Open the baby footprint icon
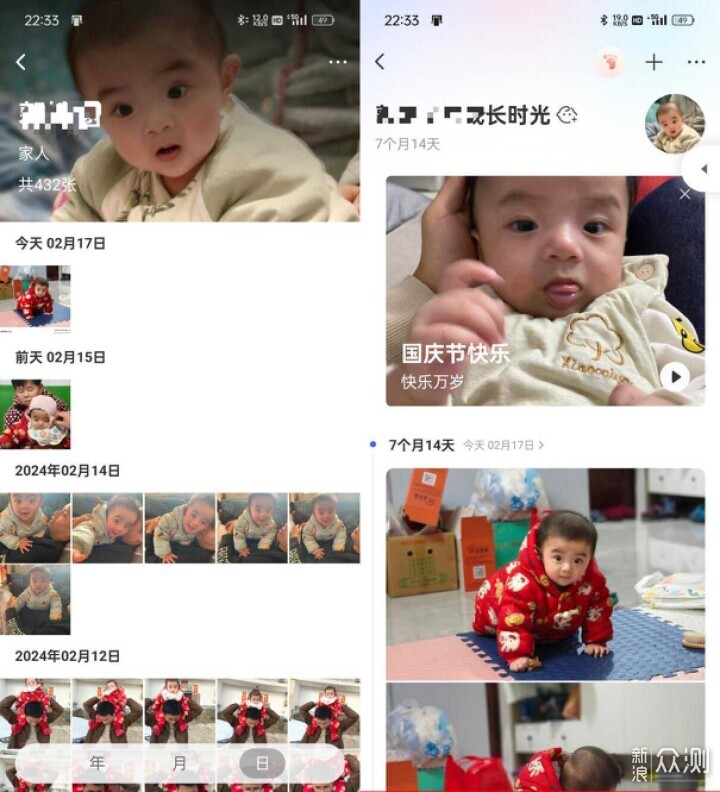 [609, 63]
